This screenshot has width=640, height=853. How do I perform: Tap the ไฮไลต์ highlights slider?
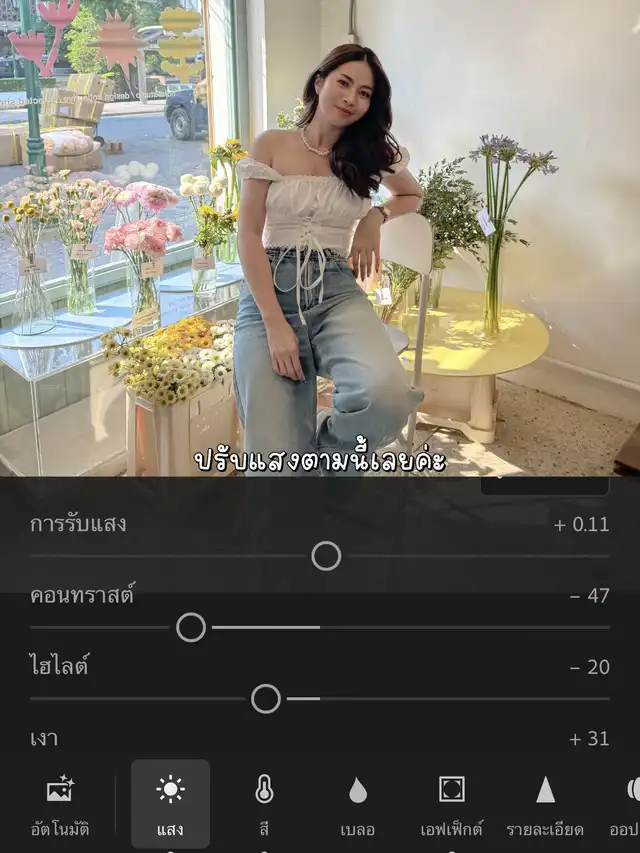266,698
